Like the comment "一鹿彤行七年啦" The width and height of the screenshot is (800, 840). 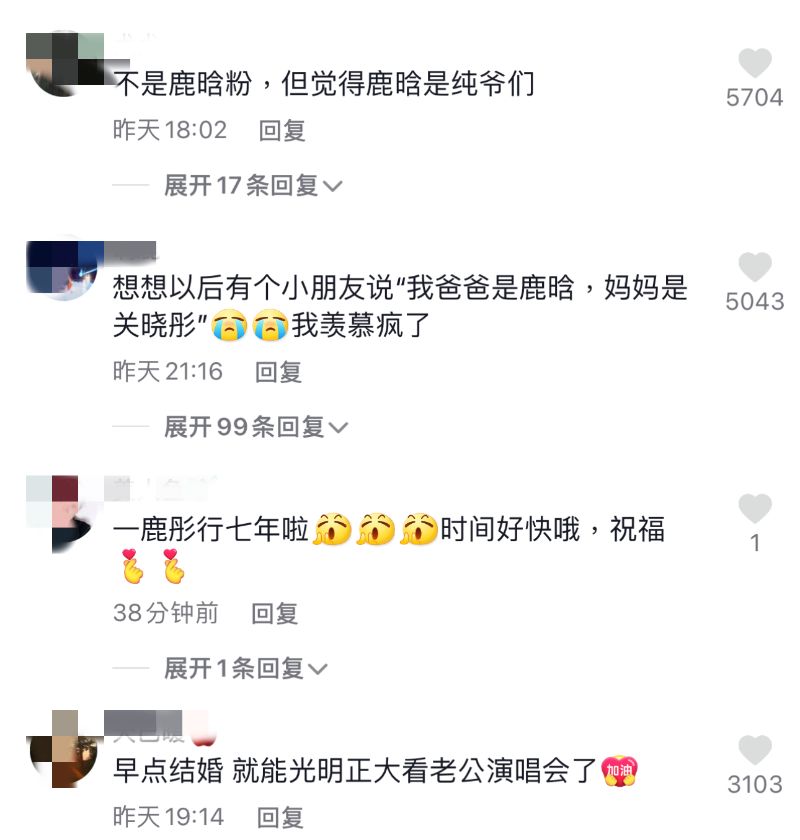point(755,509)
